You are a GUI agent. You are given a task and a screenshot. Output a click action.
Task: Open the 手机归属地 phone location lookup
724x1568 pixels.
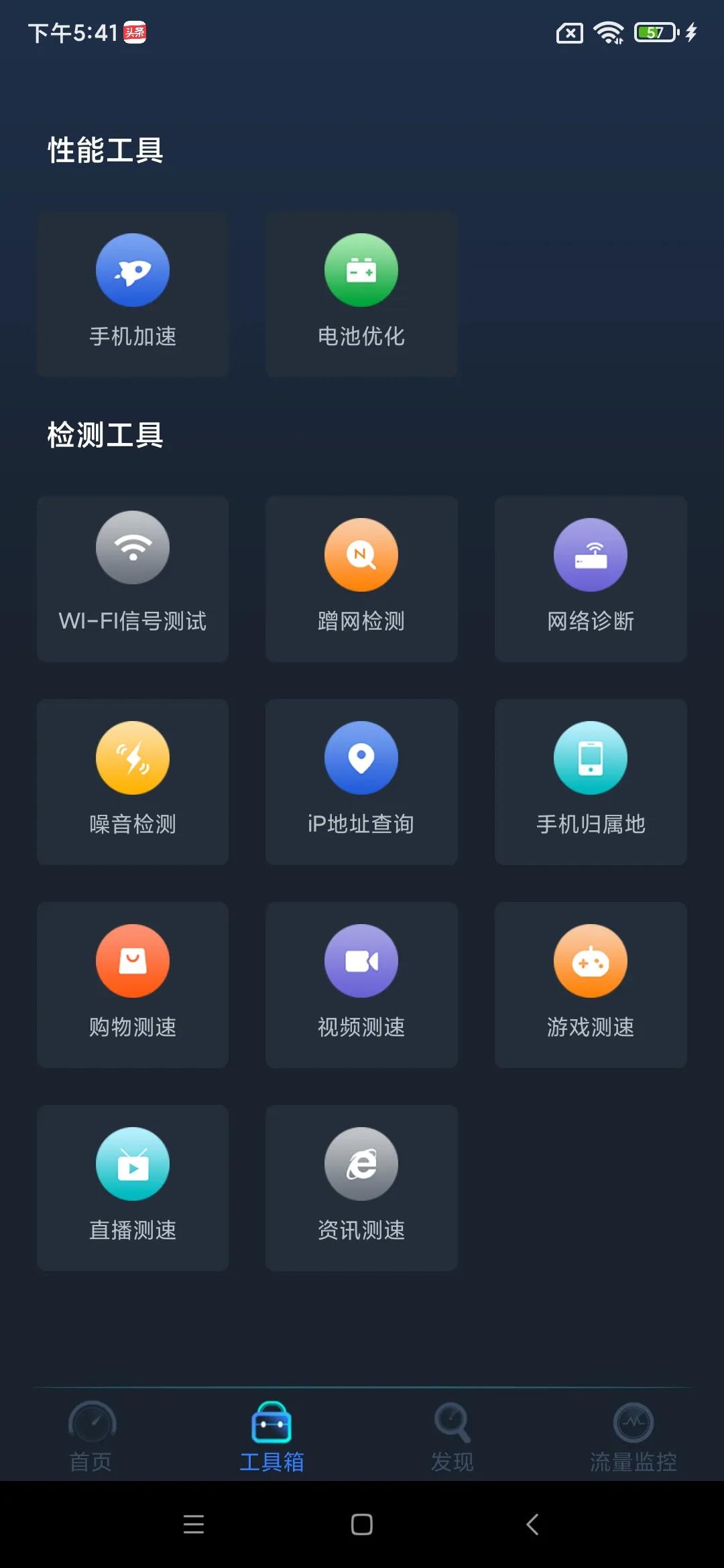coord(591,783)
